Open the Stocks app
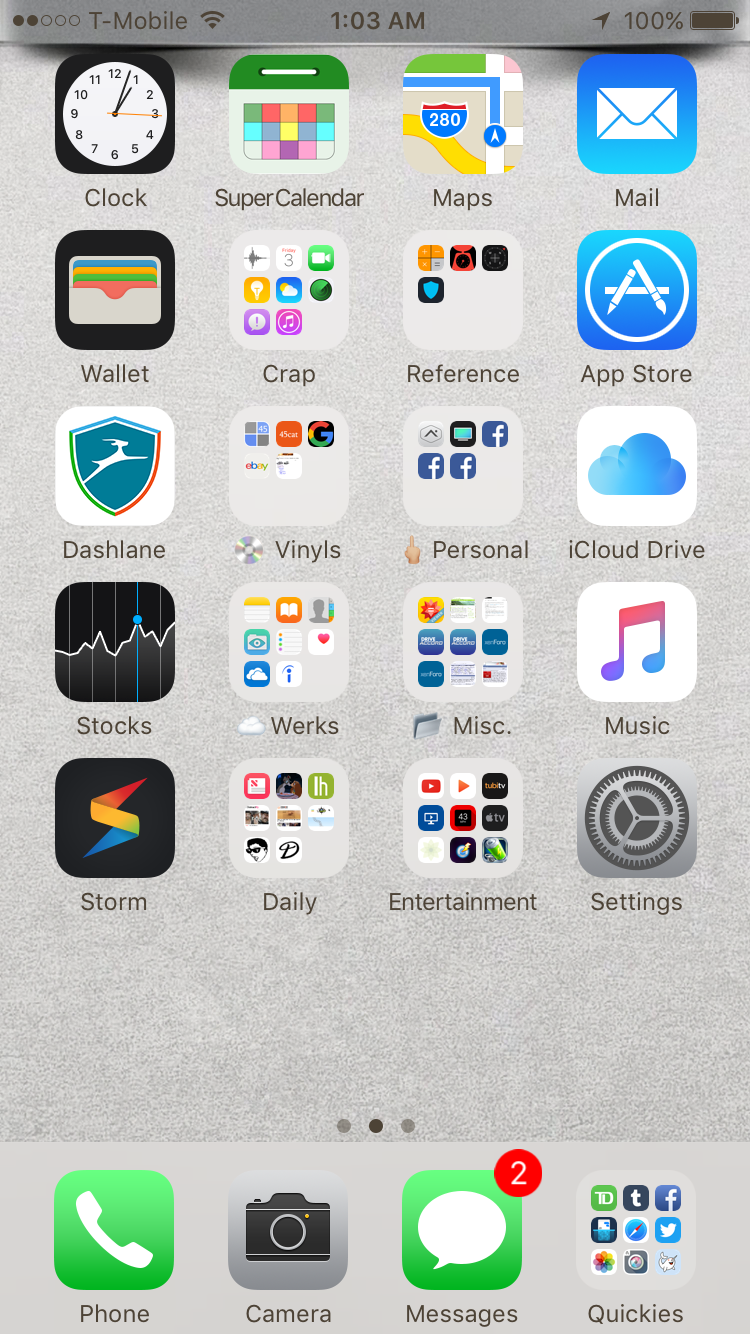 click(115, 642)
